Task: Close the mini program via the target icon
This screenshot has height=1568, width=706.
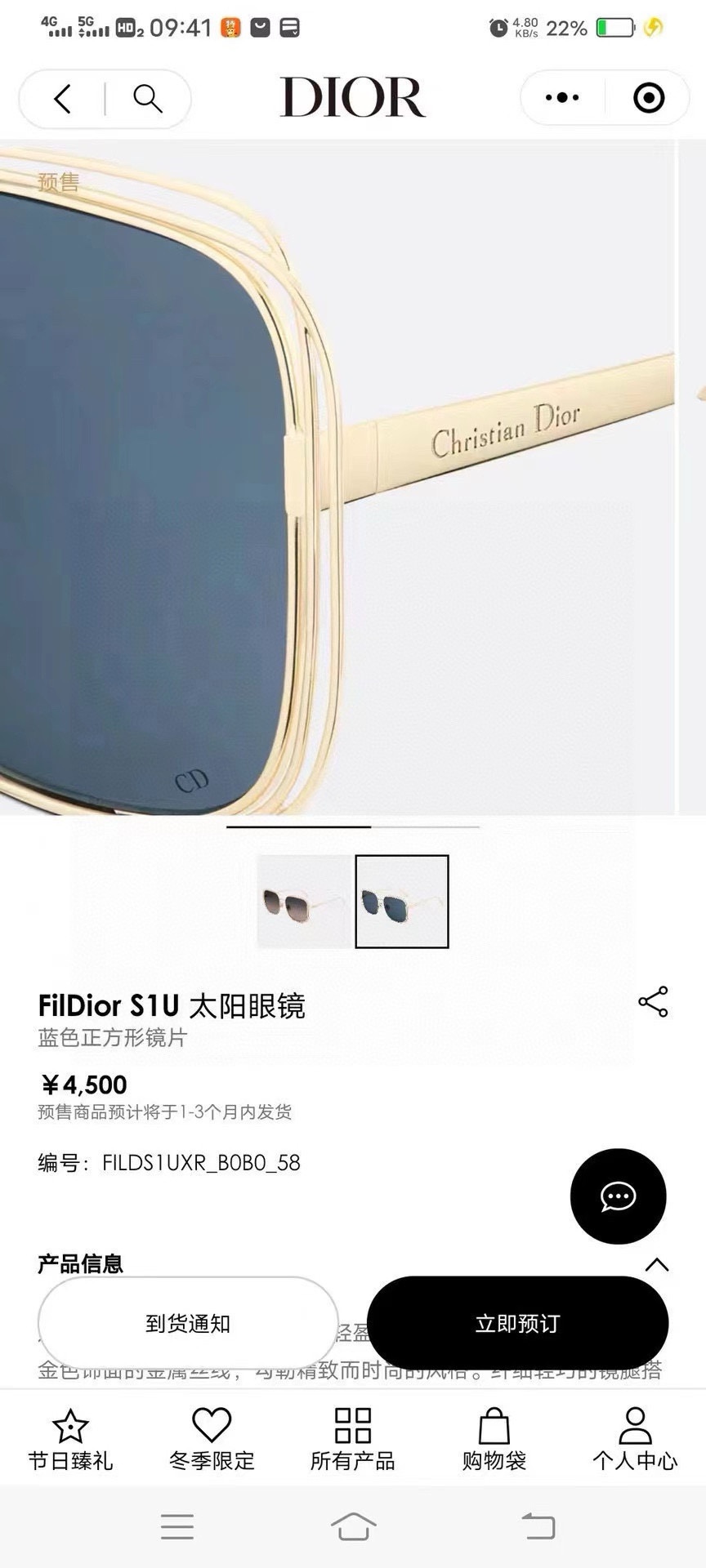Action: (649, 98)
